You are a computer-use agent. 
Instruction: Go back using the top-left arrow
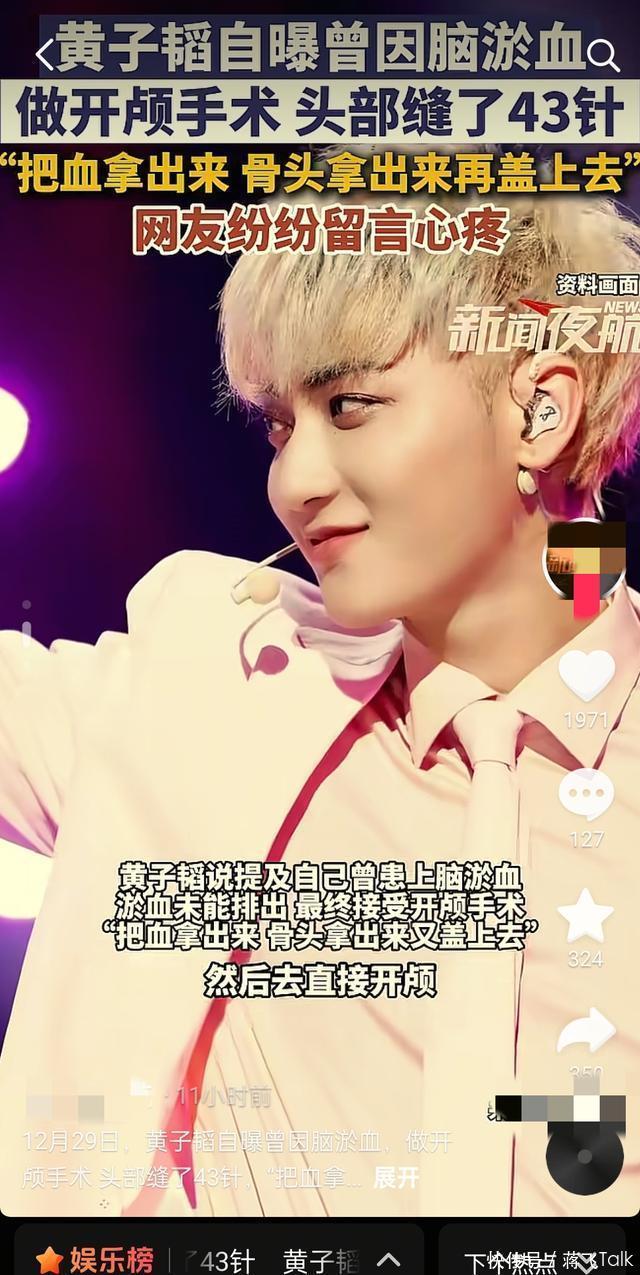[44, 55]
